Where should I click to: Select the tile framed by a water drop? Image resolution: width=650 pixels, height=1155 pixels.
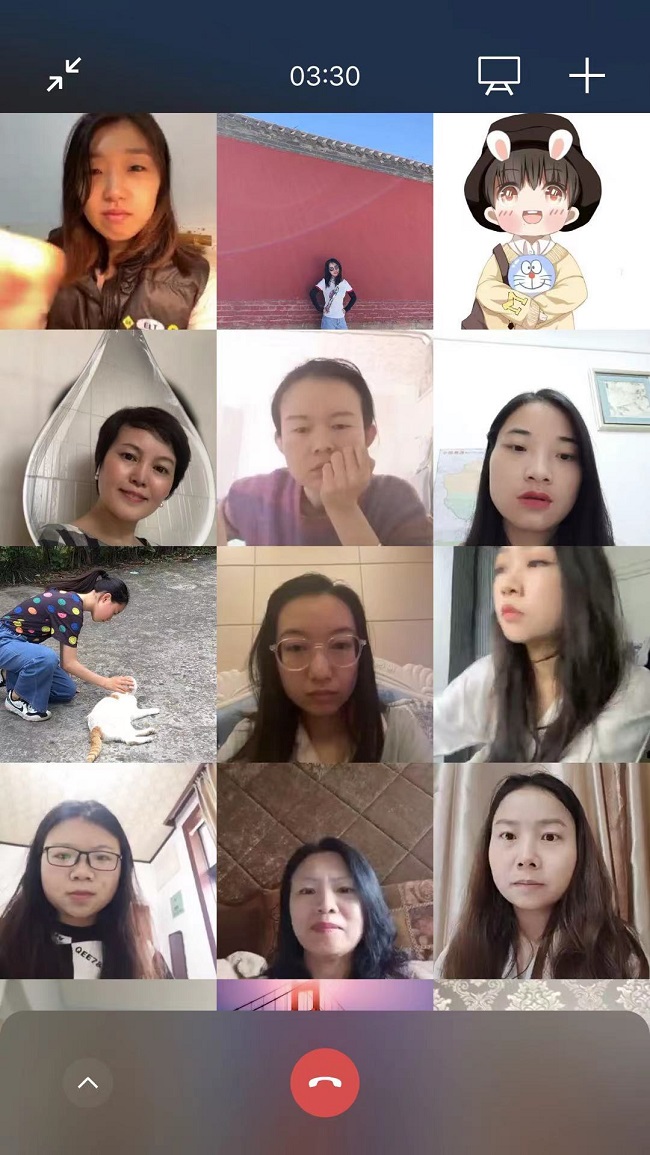[108, 438]
